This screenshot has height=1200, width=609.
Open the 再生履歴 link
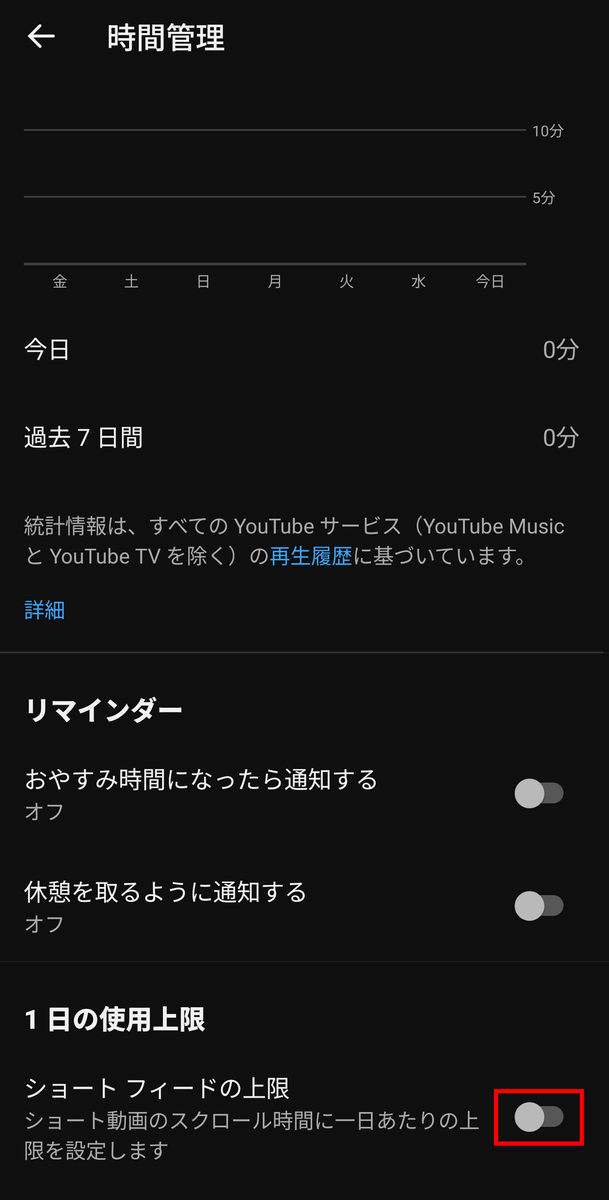coord(311,557)
